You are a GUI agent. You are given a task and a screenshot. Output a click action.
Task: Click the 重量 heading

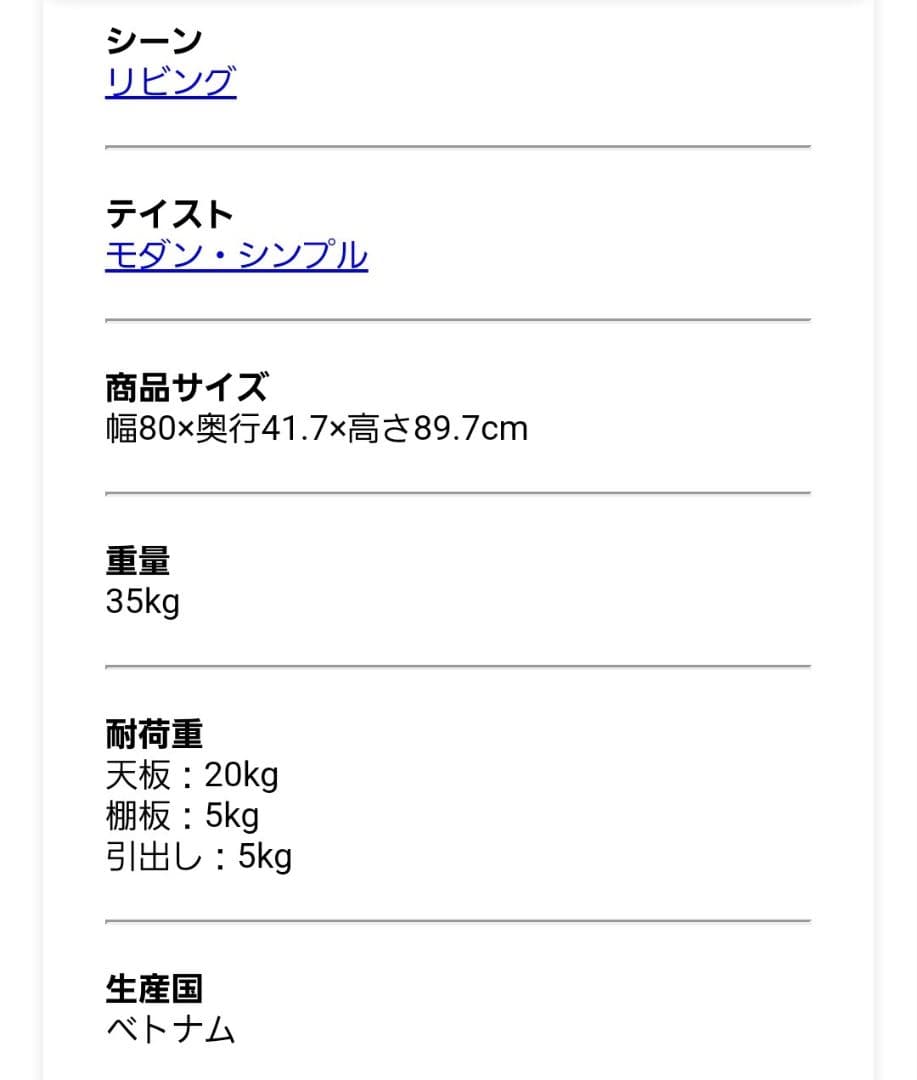pos(137,562)
